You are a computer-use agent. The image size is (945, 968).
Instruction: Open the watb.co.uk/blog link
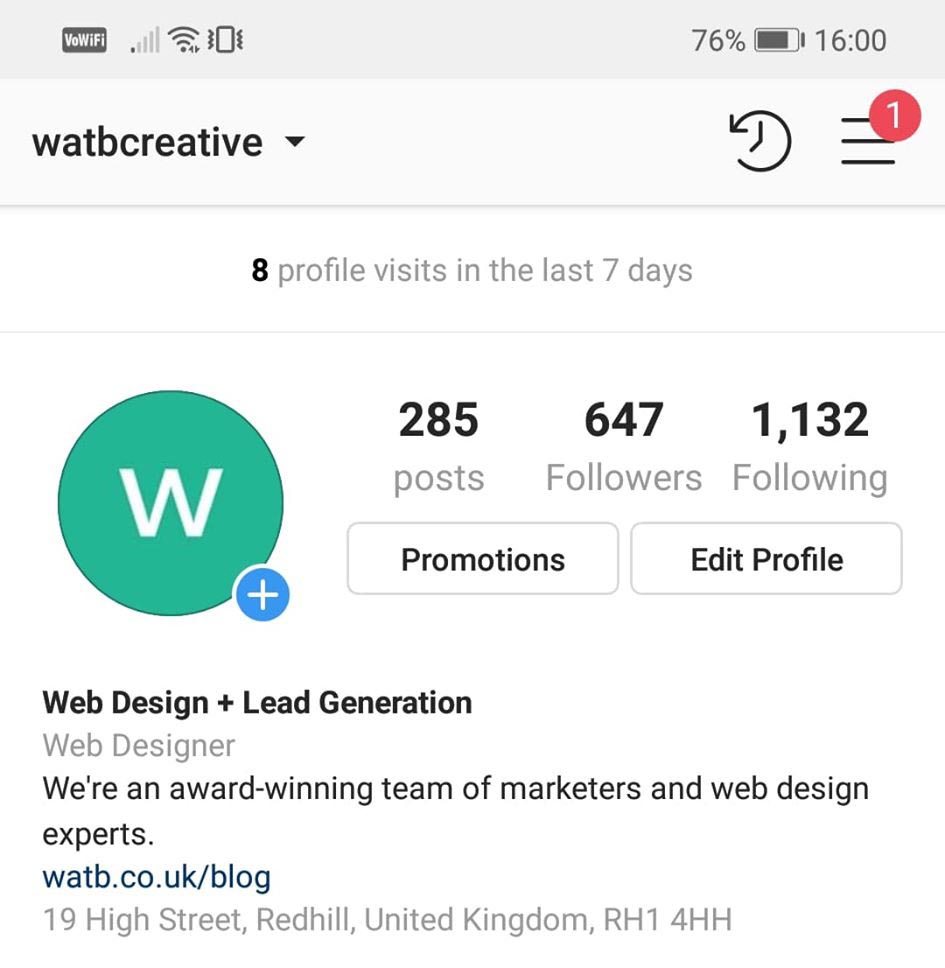click(155, 877)
